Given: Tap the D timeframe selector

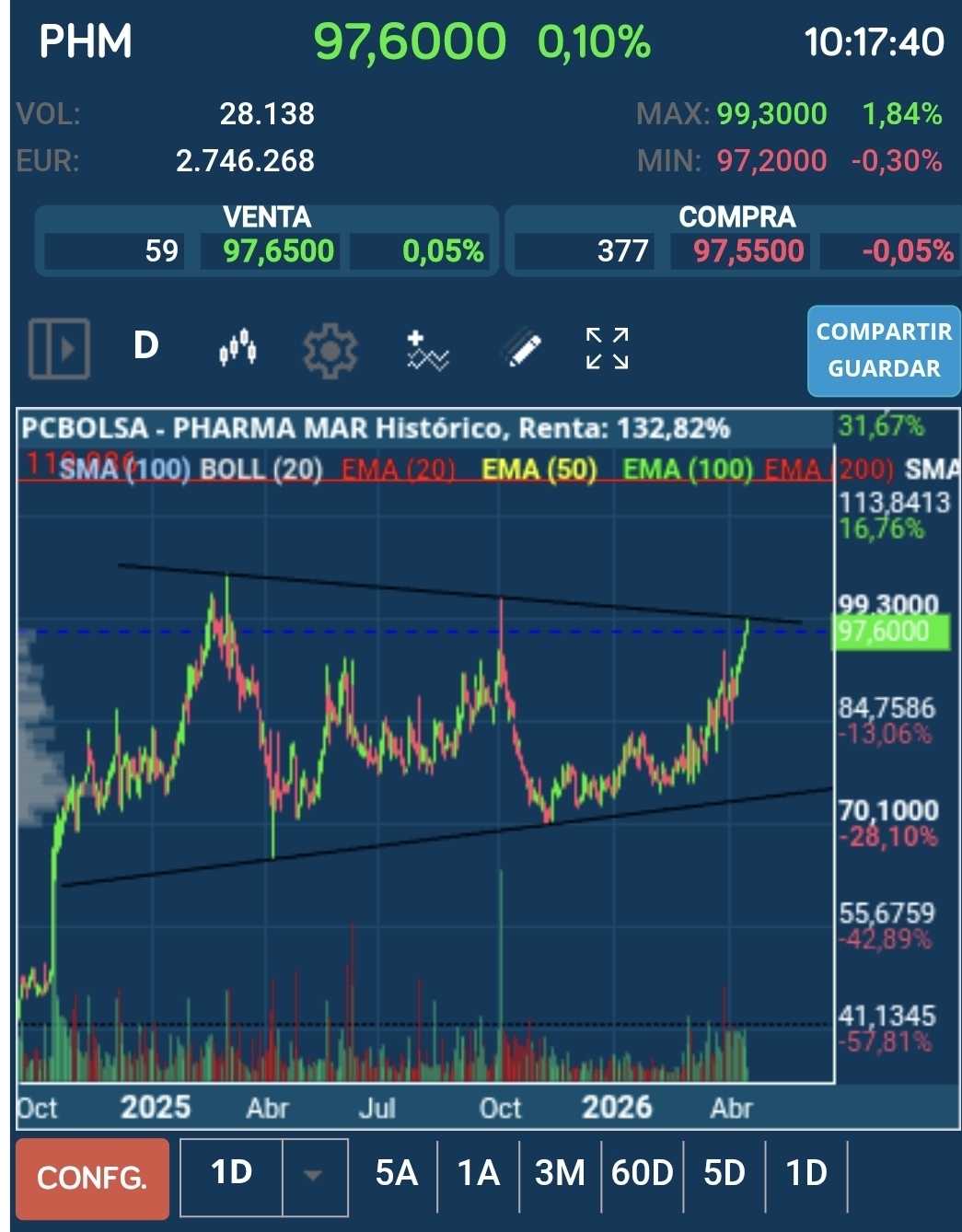Looking at the screenshot, I should 146,346.
